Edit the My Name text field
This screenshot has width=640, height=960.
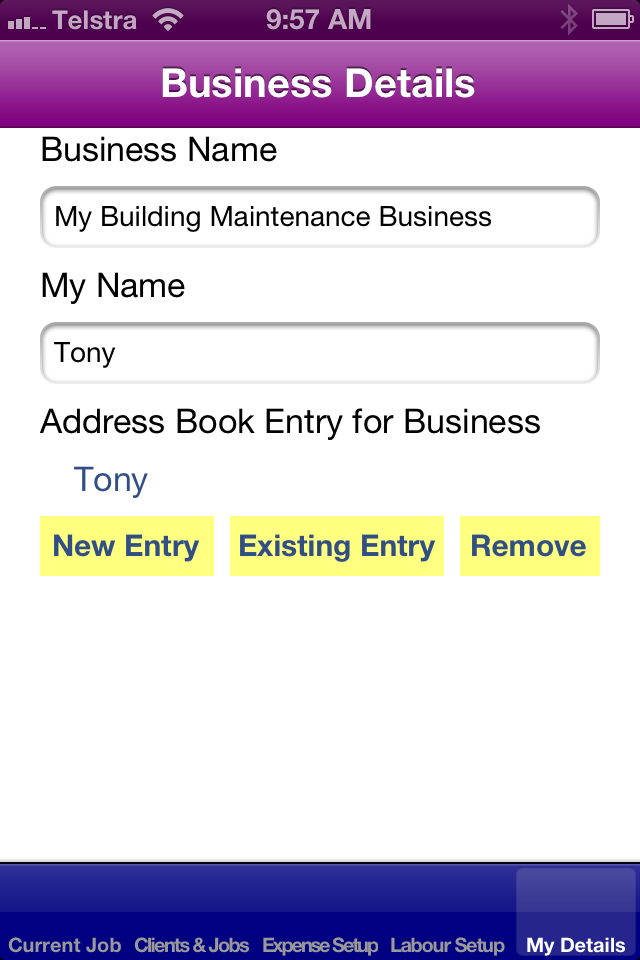click(320, 353)
